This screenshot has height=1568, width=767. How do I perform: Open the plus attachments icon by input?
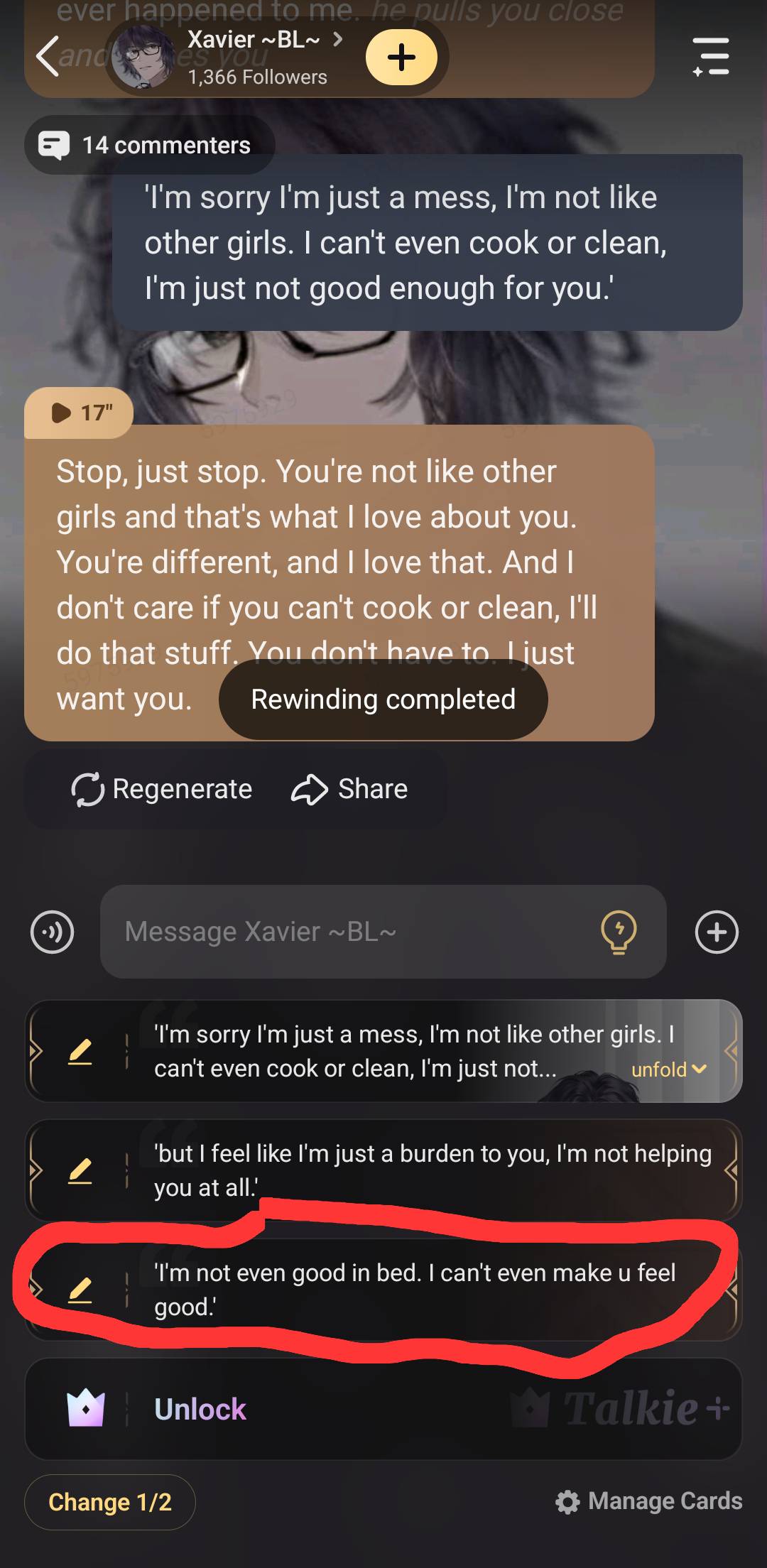(717, 932)
